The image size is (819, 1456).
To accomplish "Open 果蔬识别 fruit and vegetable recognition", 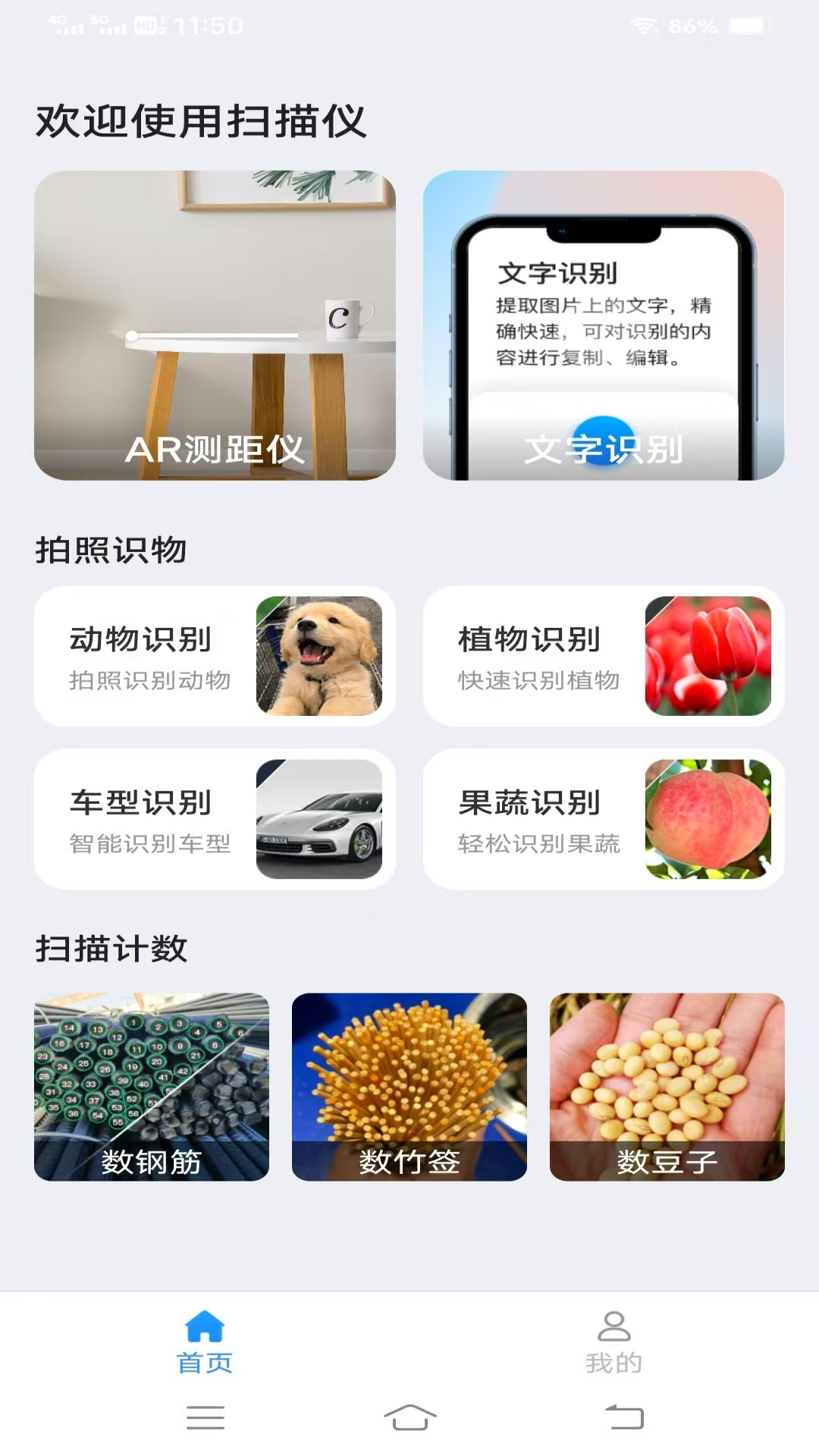I will pos(603,819).
